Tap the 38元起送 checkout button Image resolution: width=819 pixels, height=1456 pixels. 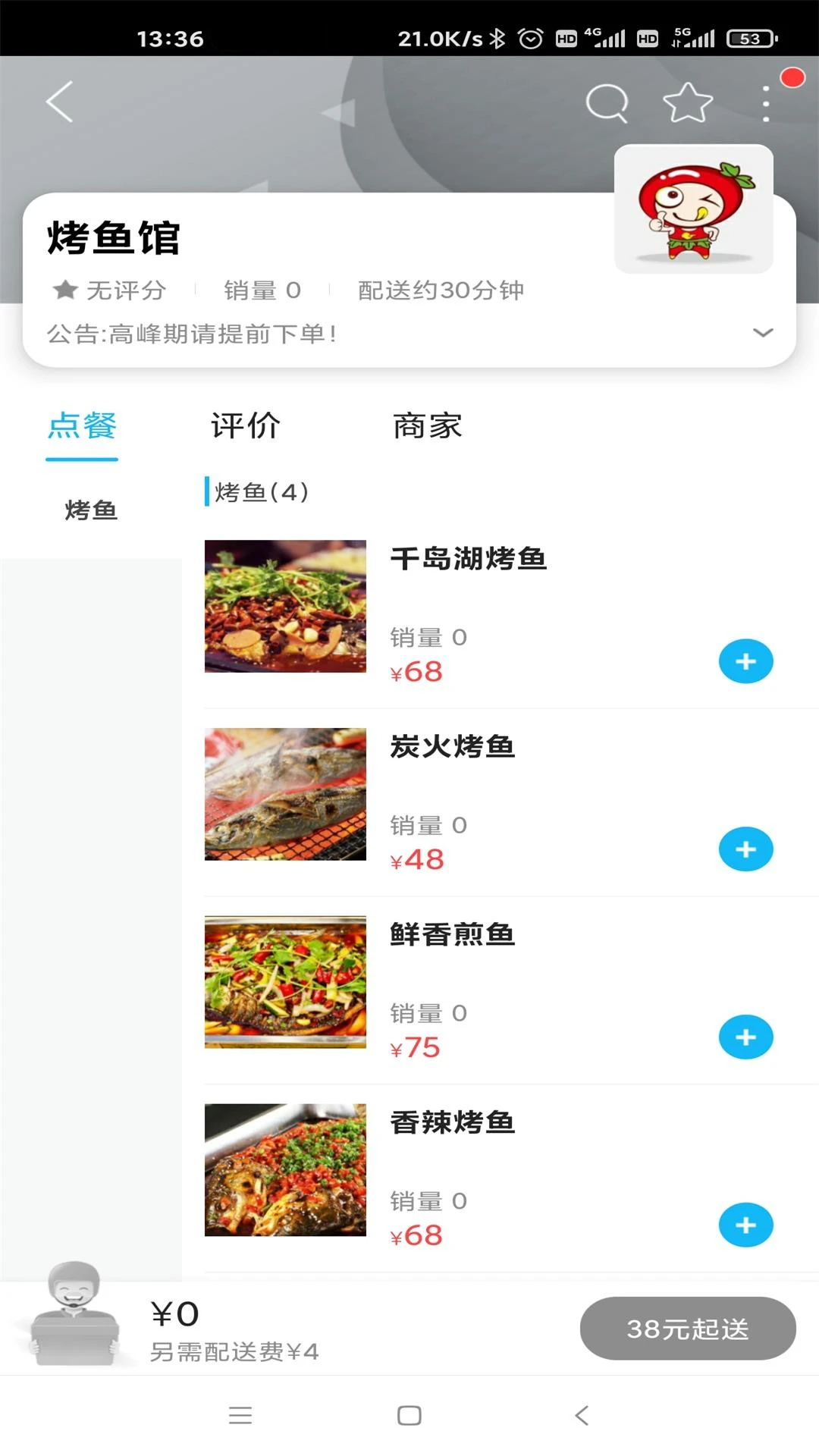pos(687,1327)
